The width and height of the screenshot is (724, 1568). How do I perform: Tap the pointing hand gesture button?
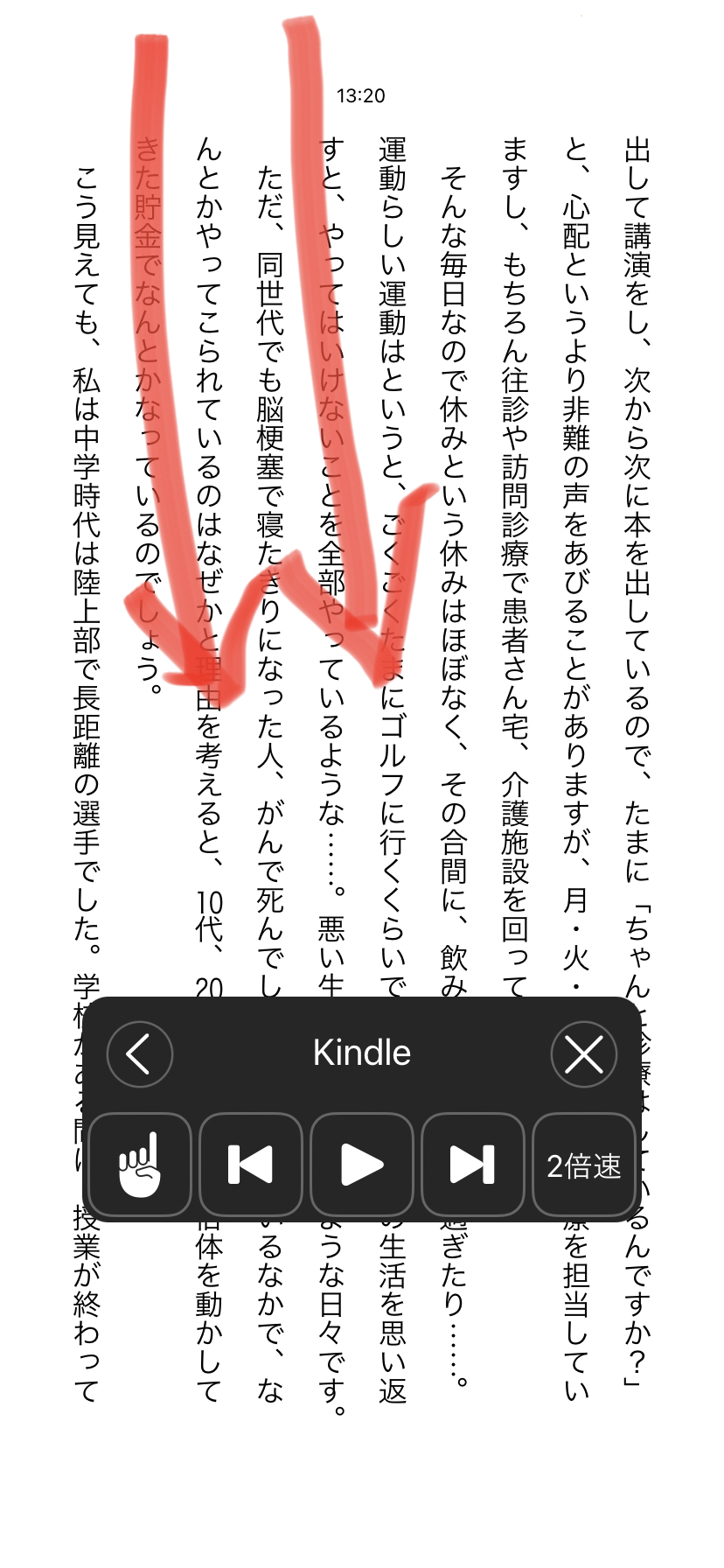coord(140,1165)
